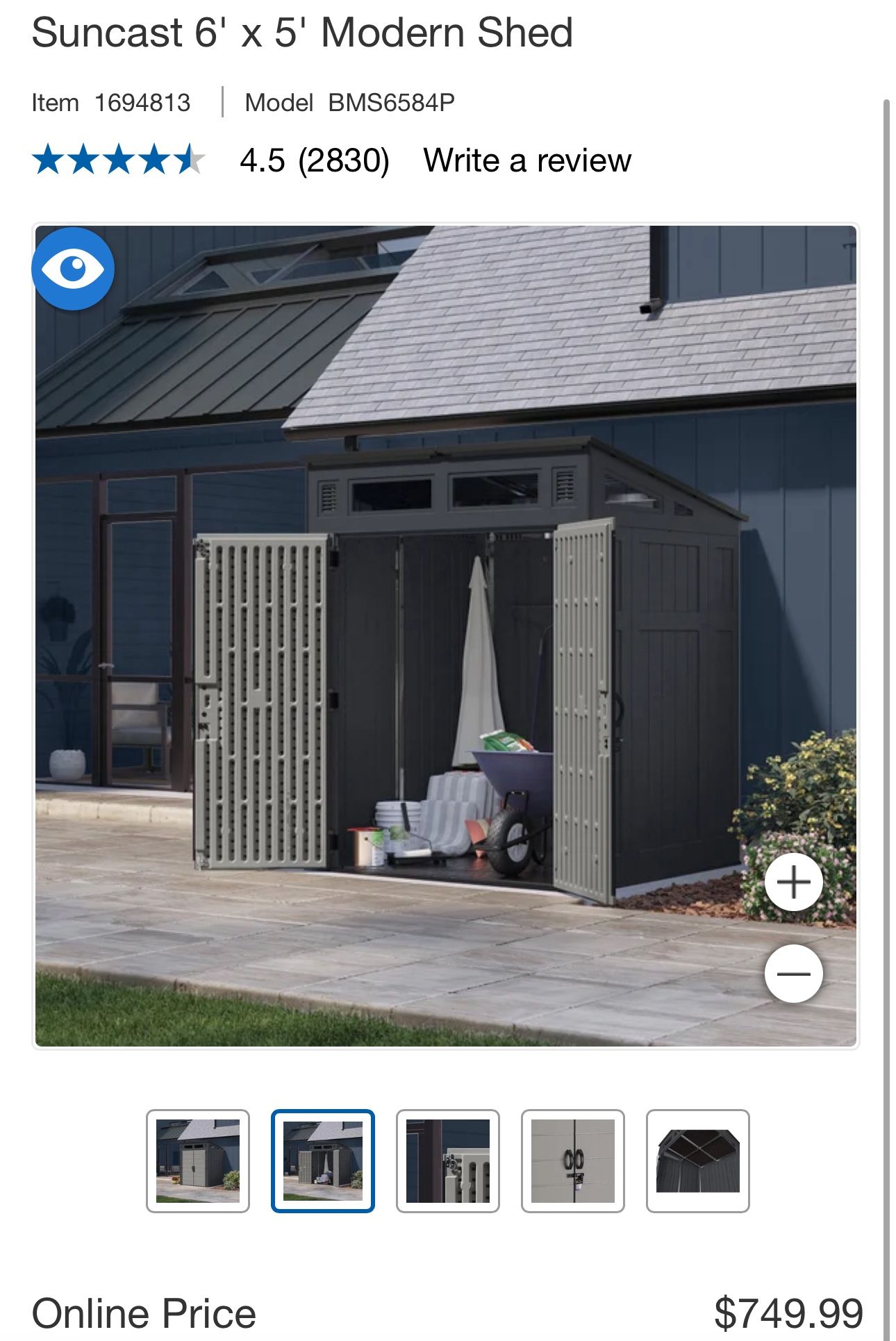Screen dimensions: 896x1341
Task: Open the Write a review link
Action: [530, 160]
